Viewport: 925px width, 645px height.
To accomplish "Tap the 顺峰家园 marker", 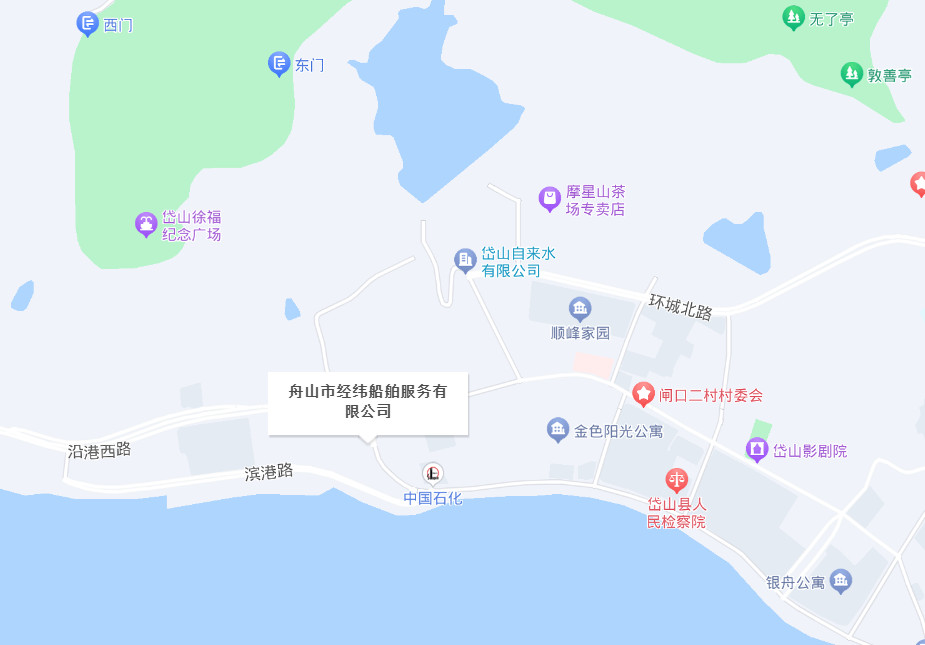I will (x=579, y=308).
